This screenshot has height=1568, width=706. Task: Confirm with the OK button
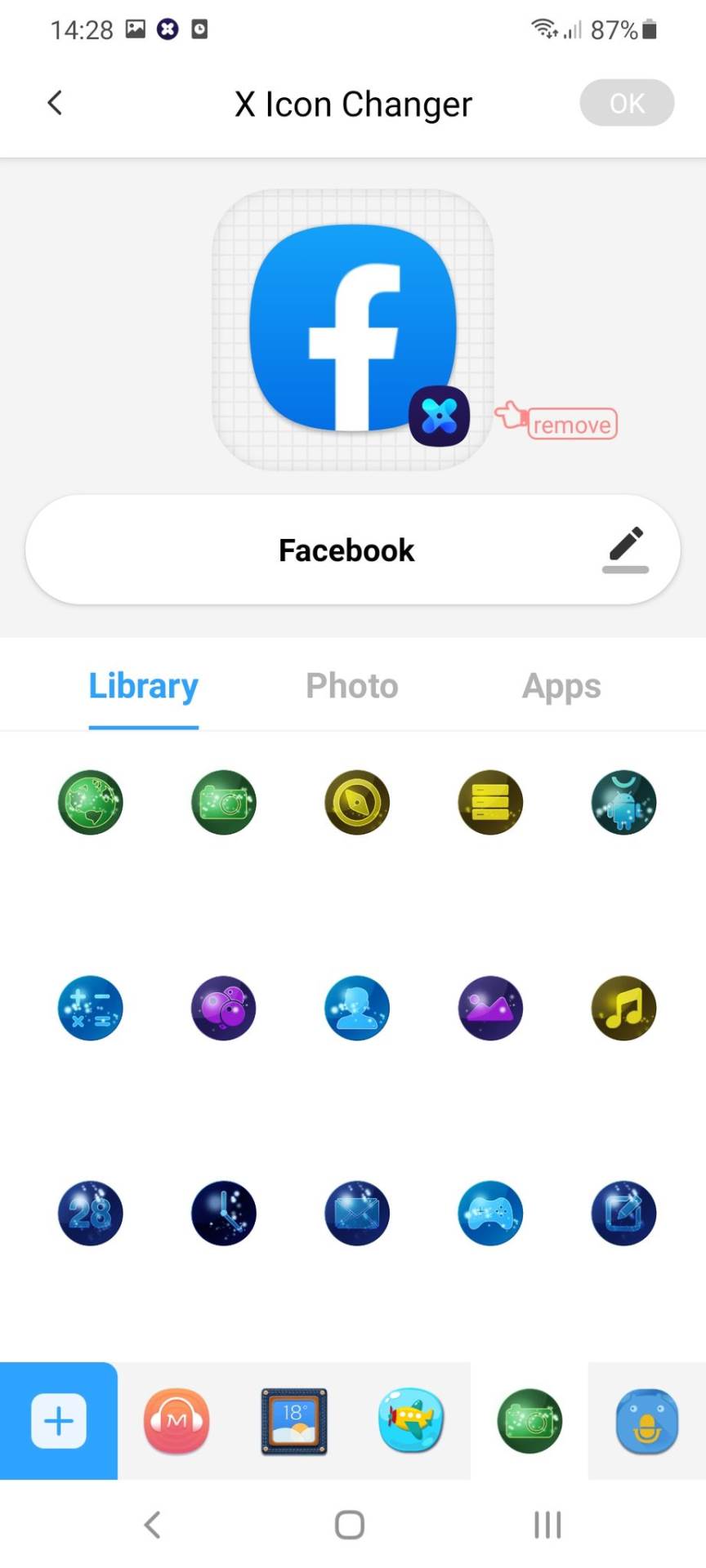[x=627, y=104]
